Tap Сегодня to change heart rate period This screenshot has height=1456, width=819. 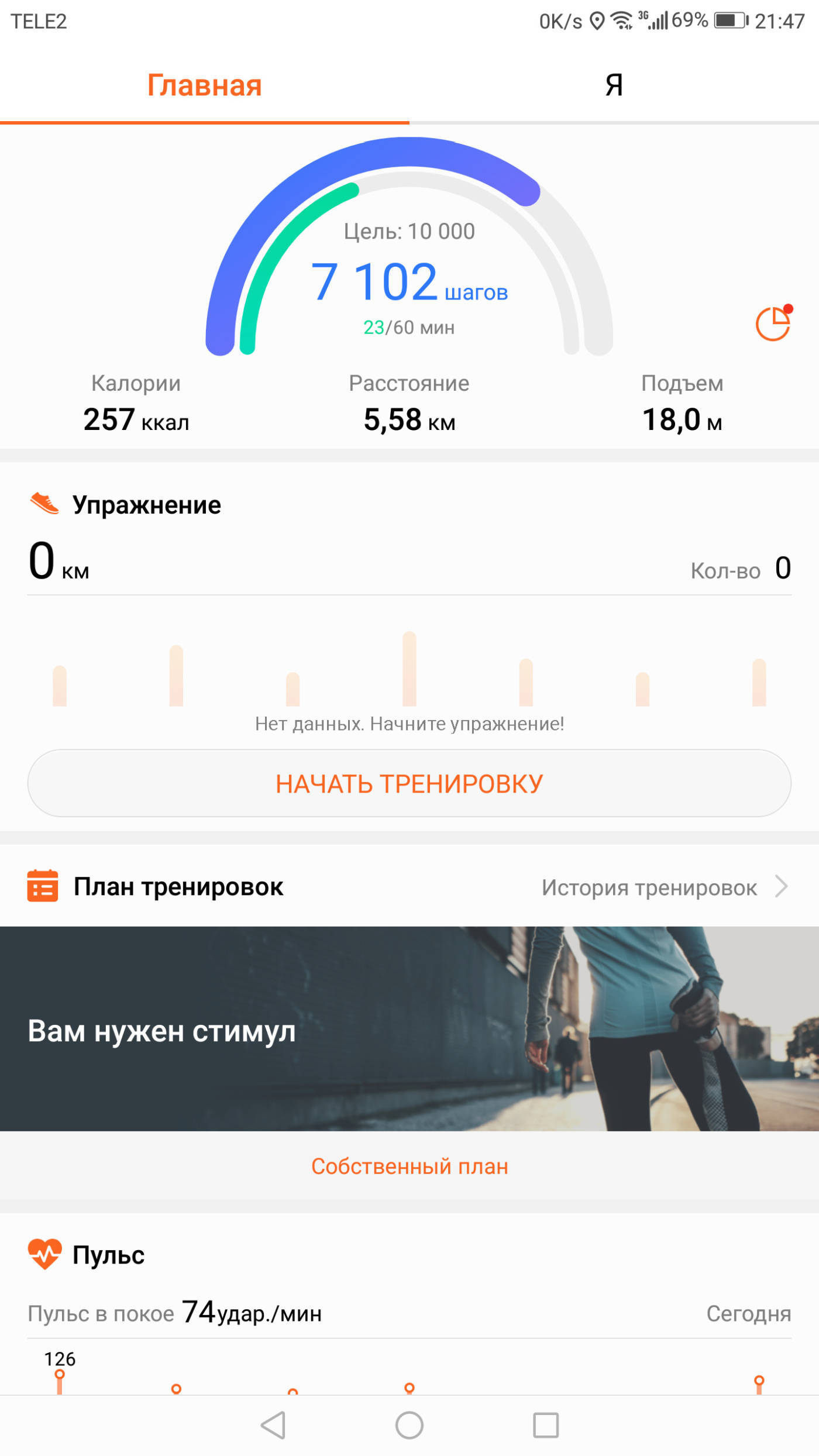tap(749, 1314)
